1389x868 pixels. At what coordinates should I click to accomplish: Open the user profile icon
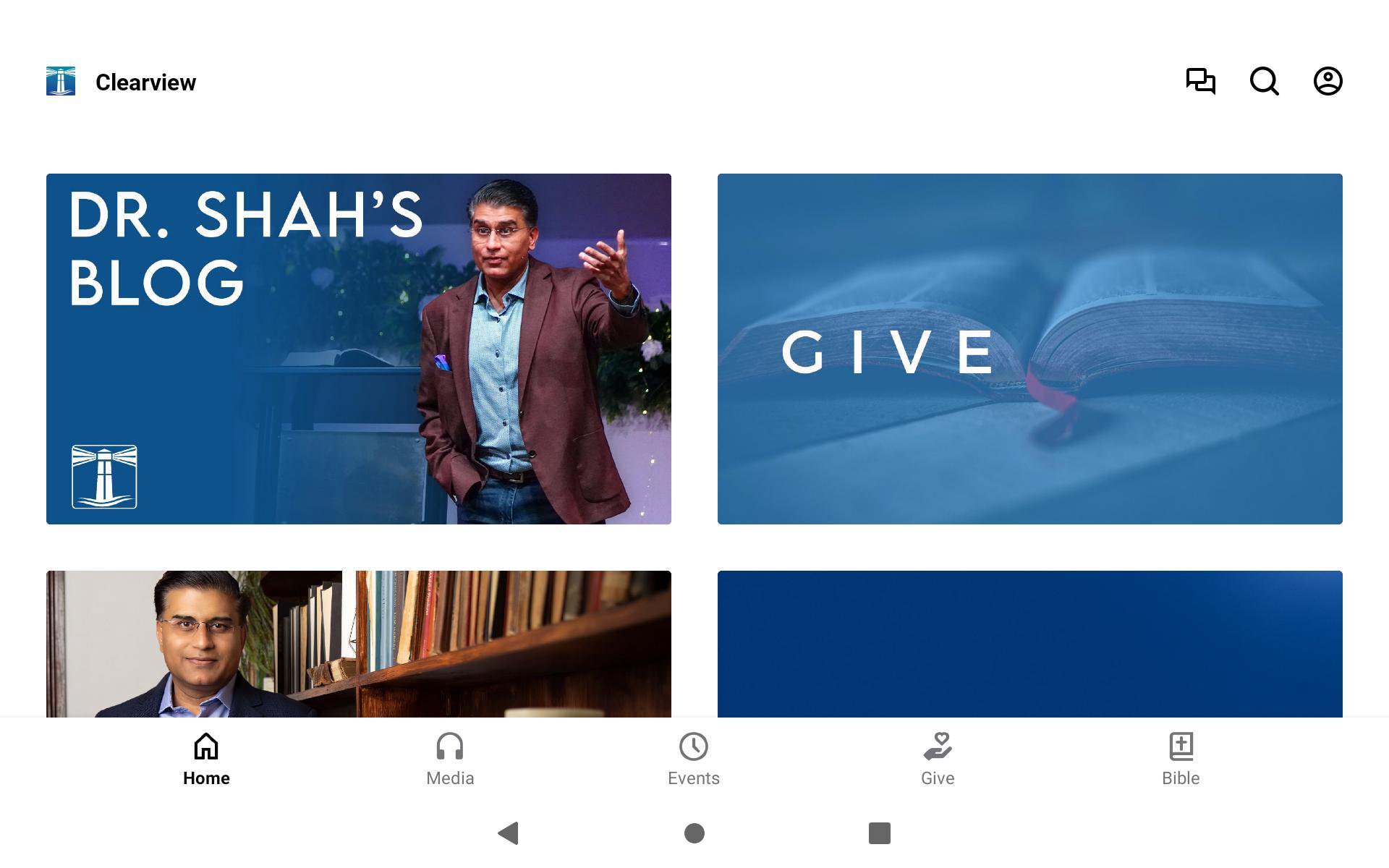pos(1328,81)
